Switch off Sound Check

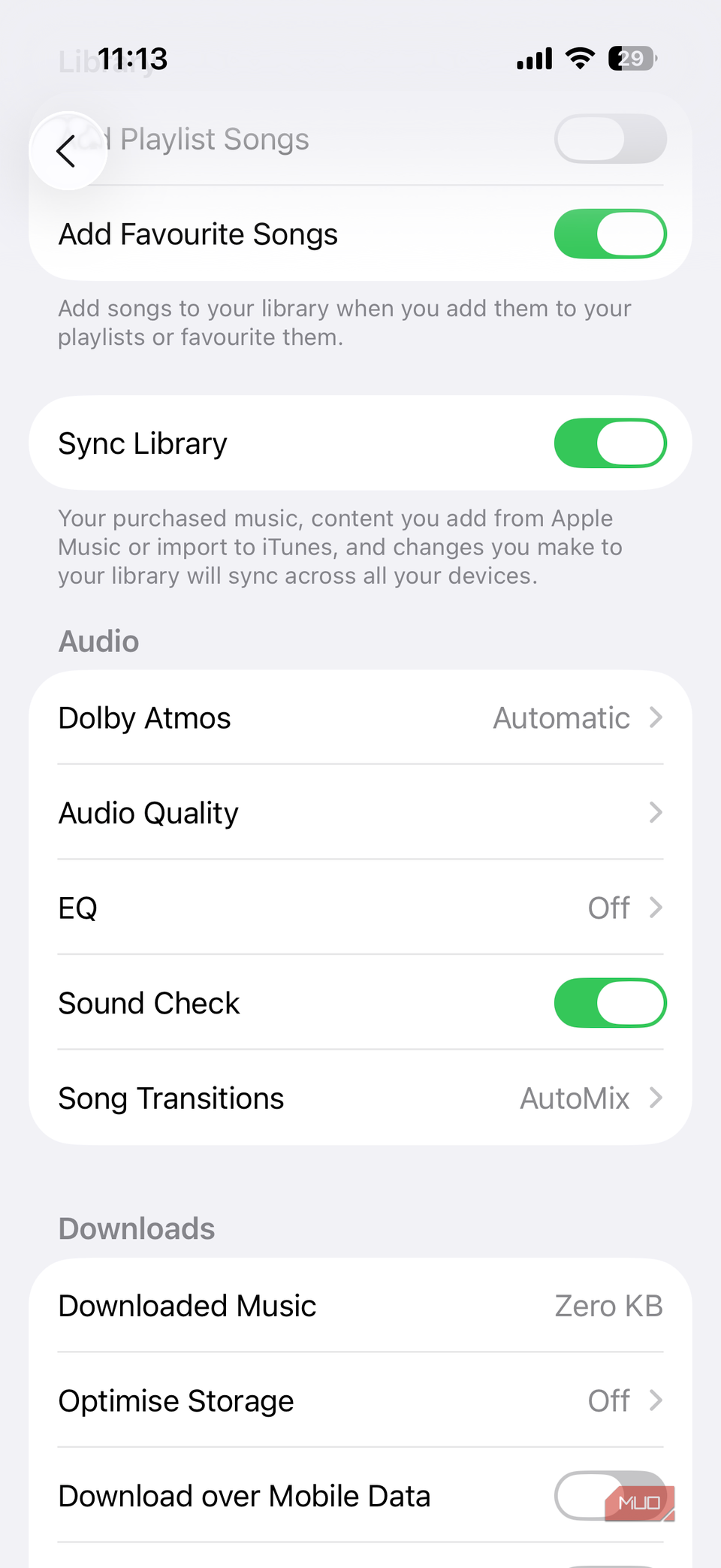tap(610, 1003)
